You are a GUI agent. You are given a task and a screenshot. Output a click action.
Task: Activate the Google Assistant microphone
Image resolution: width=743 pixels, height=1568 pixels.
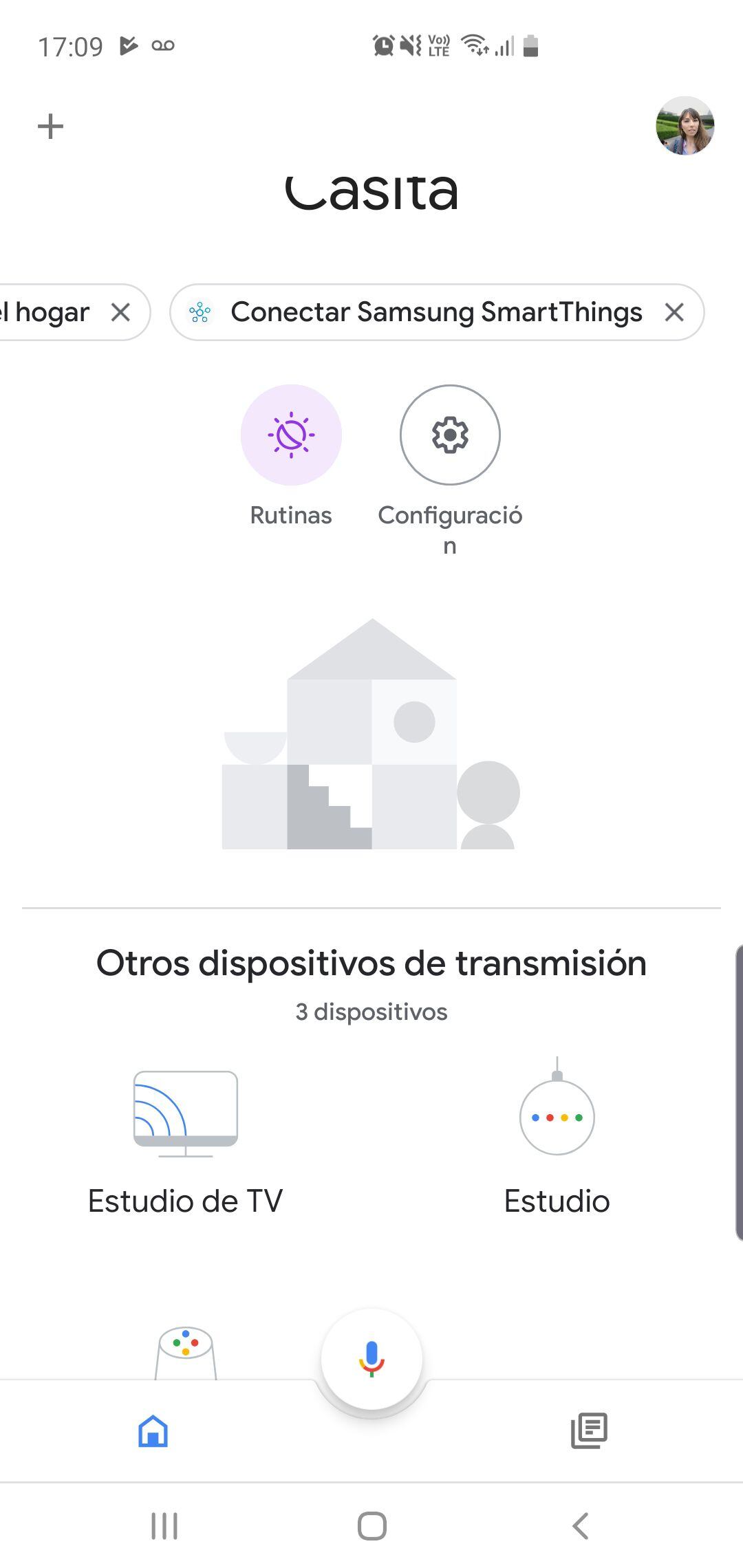371,1359
